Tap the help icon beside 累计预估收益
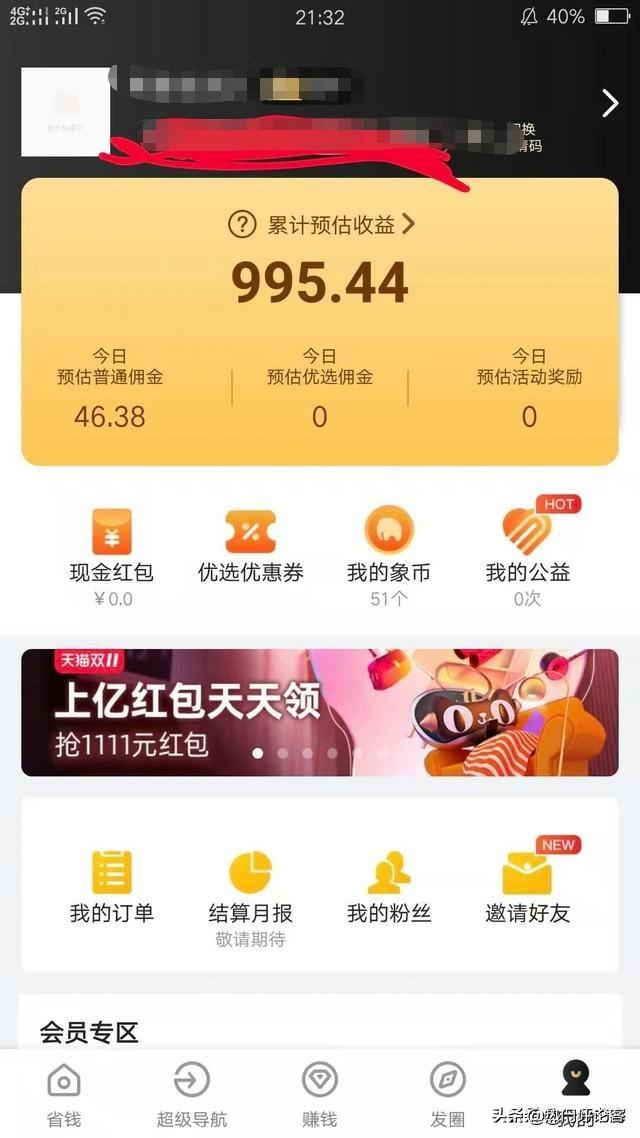 pyautogui.click(x=242, y=225)
